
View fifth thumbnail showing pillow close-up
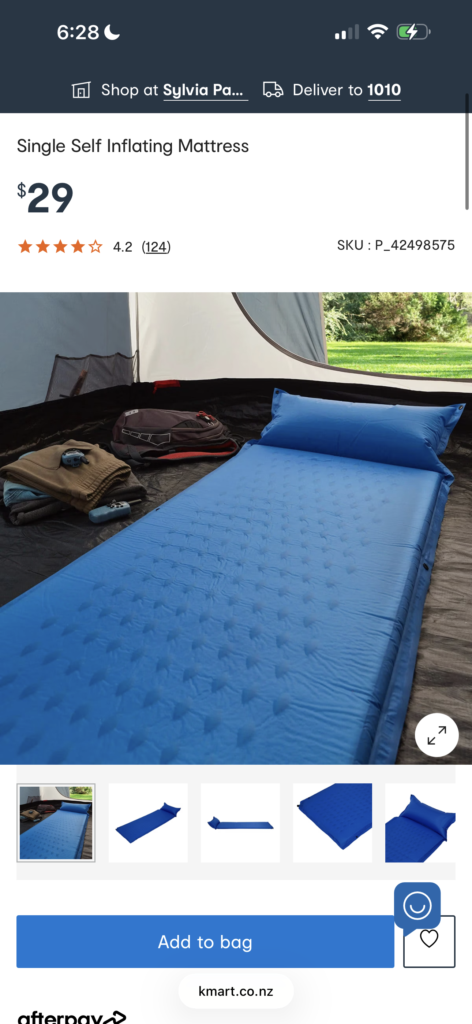point(420,823)
